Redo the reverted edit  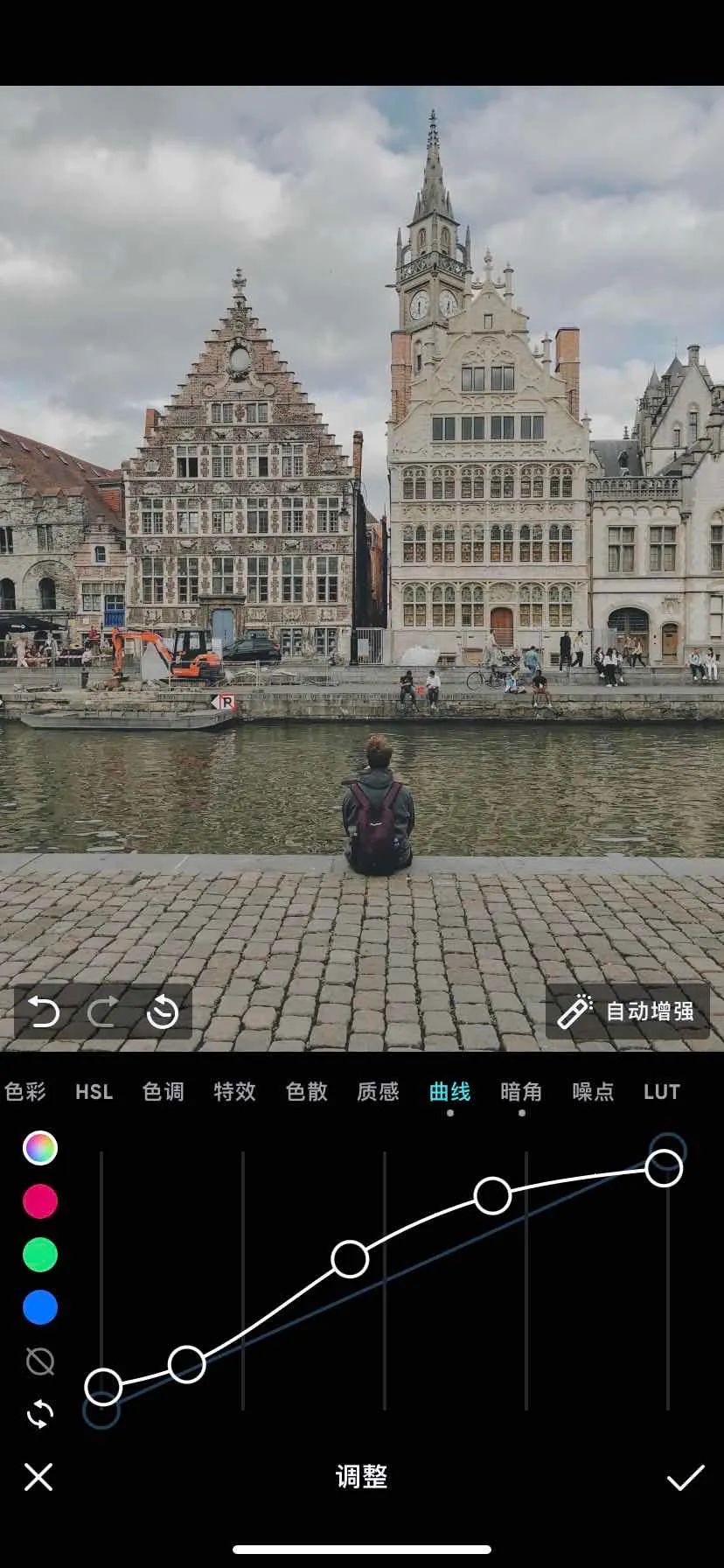[x=104, y=1011]
